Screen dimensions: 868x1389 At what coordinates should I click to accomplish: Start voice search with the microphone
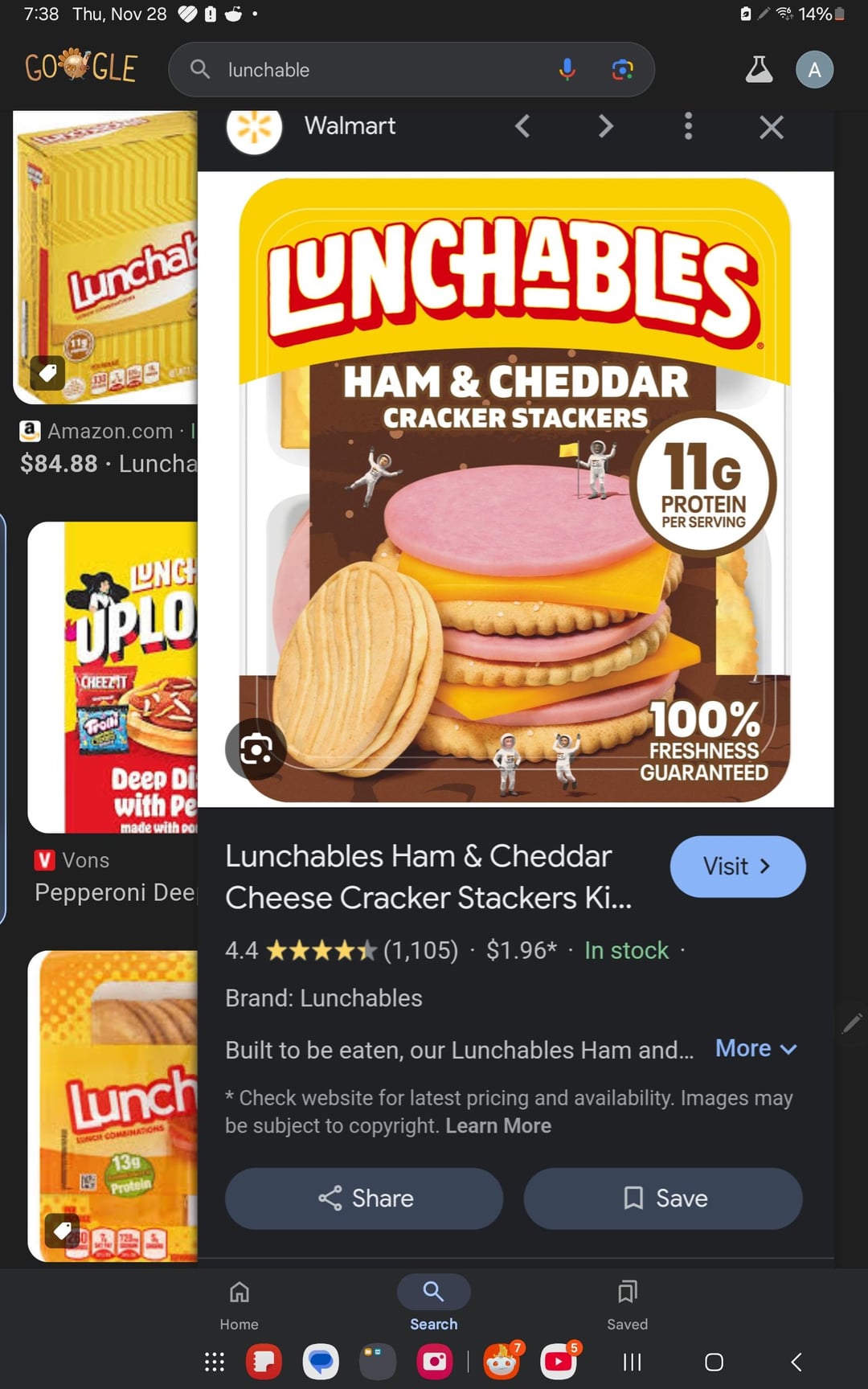point(567,70)
